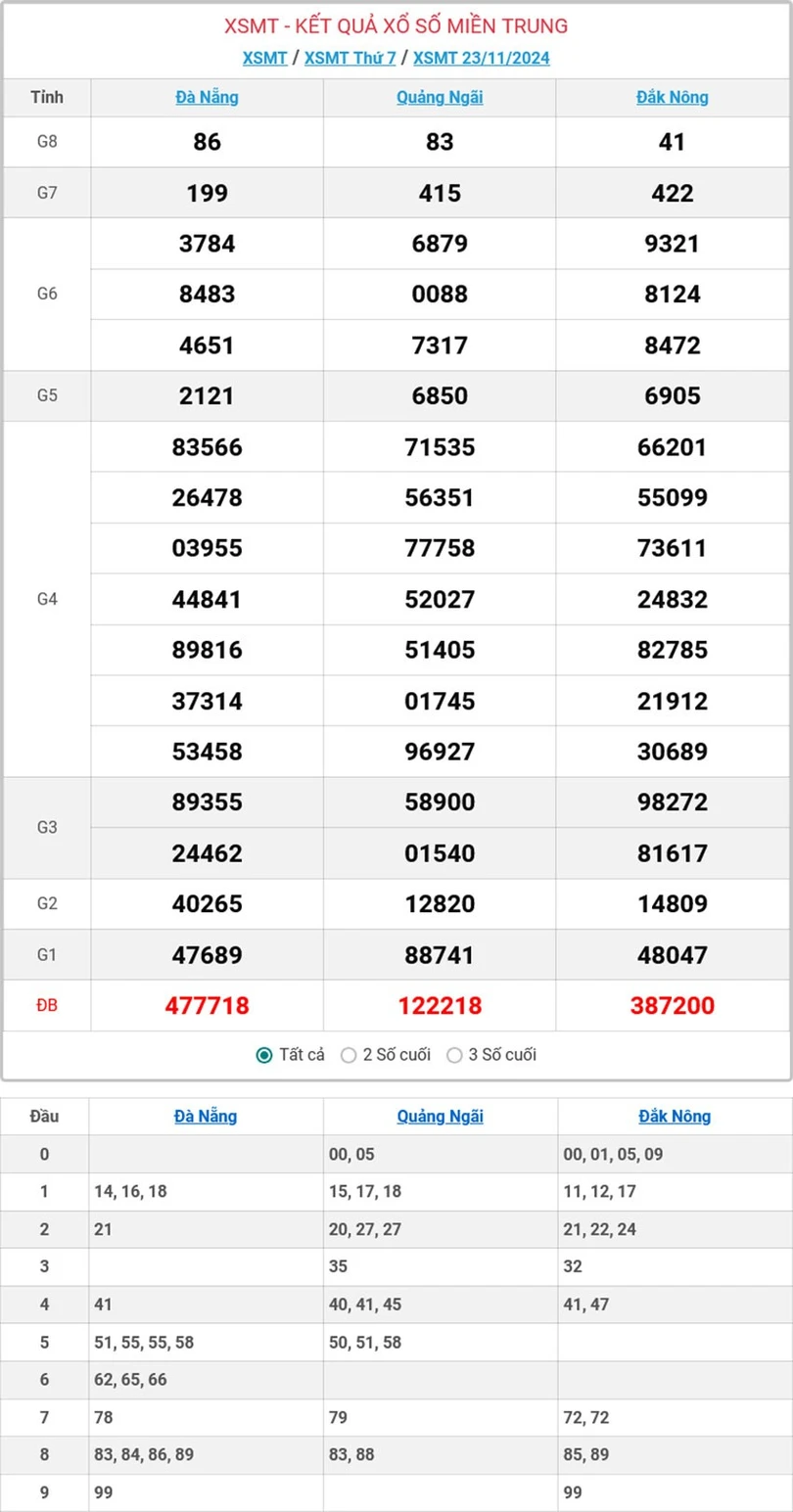Open the XSMT 23/11/2024 link
Image resolution: width=793 pixels, height=1512 pixels.
(481, 58)
